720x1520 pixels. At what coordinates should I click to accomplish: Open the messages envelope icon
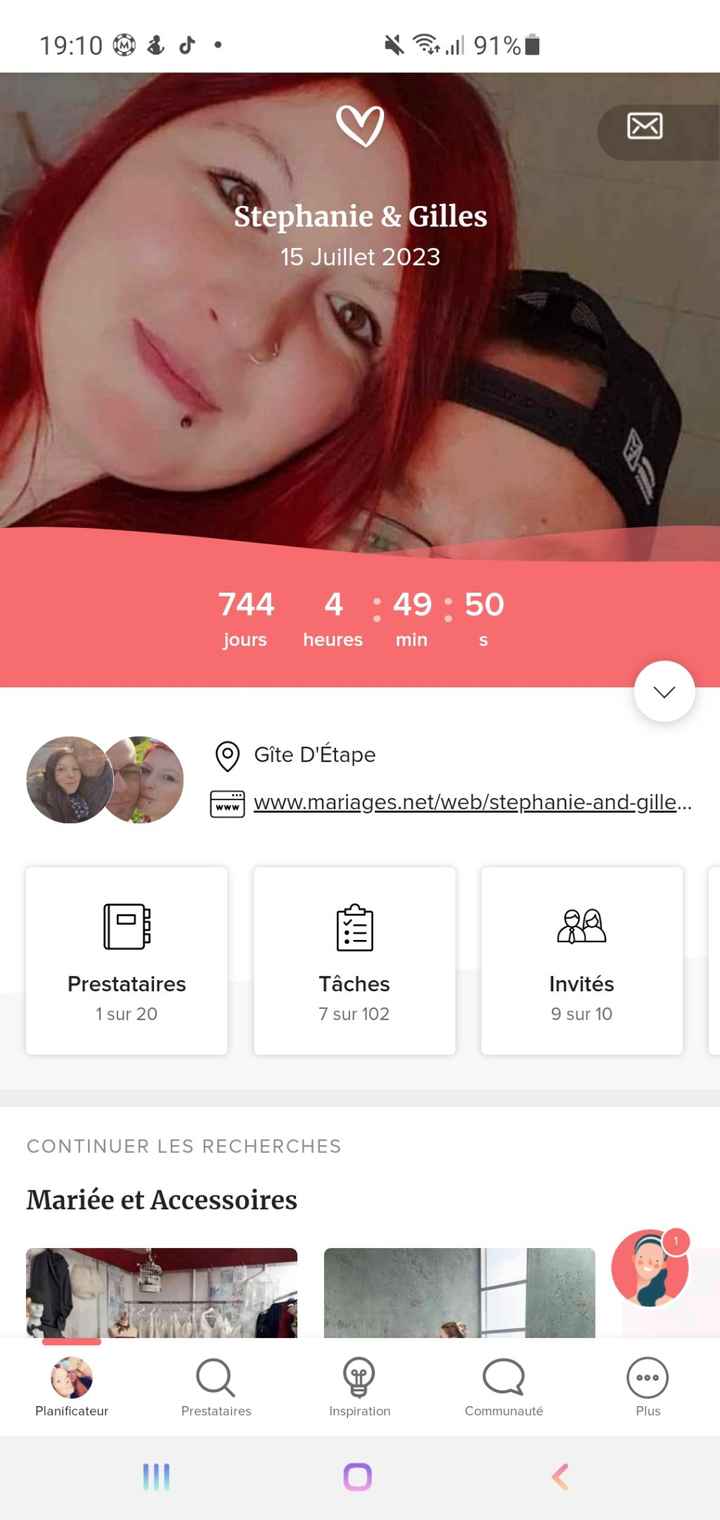pyautogui.click(x=645, y=126)
